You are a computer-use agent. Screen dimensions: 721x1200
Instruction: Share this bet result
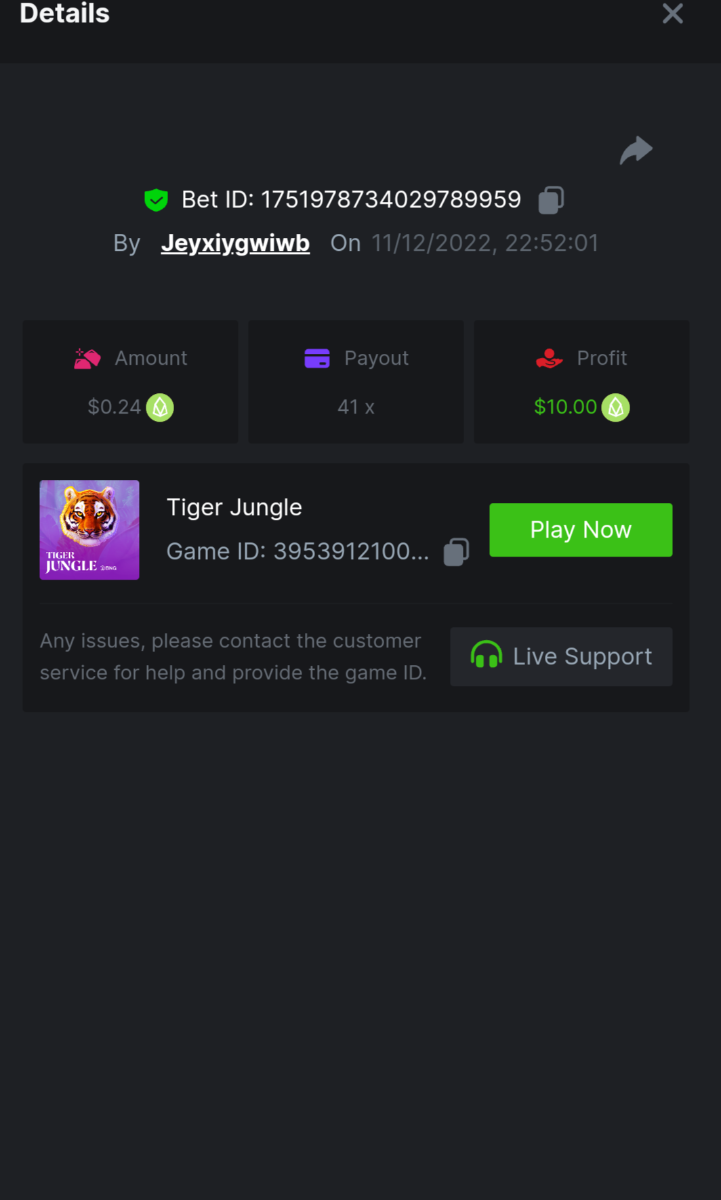tap(636, 151)
